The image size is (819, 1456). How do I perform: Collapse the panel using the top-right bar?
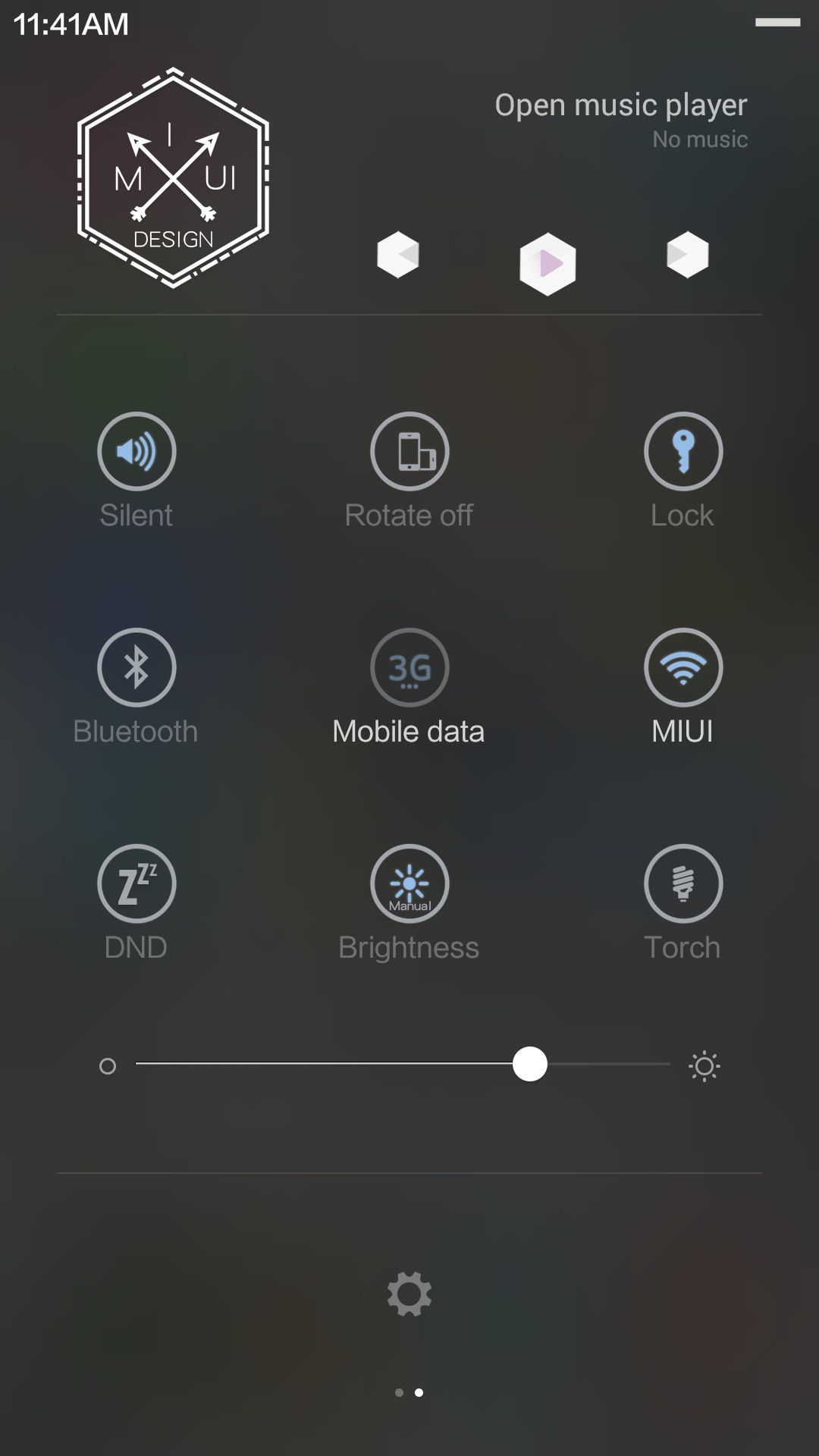point(778,23)
